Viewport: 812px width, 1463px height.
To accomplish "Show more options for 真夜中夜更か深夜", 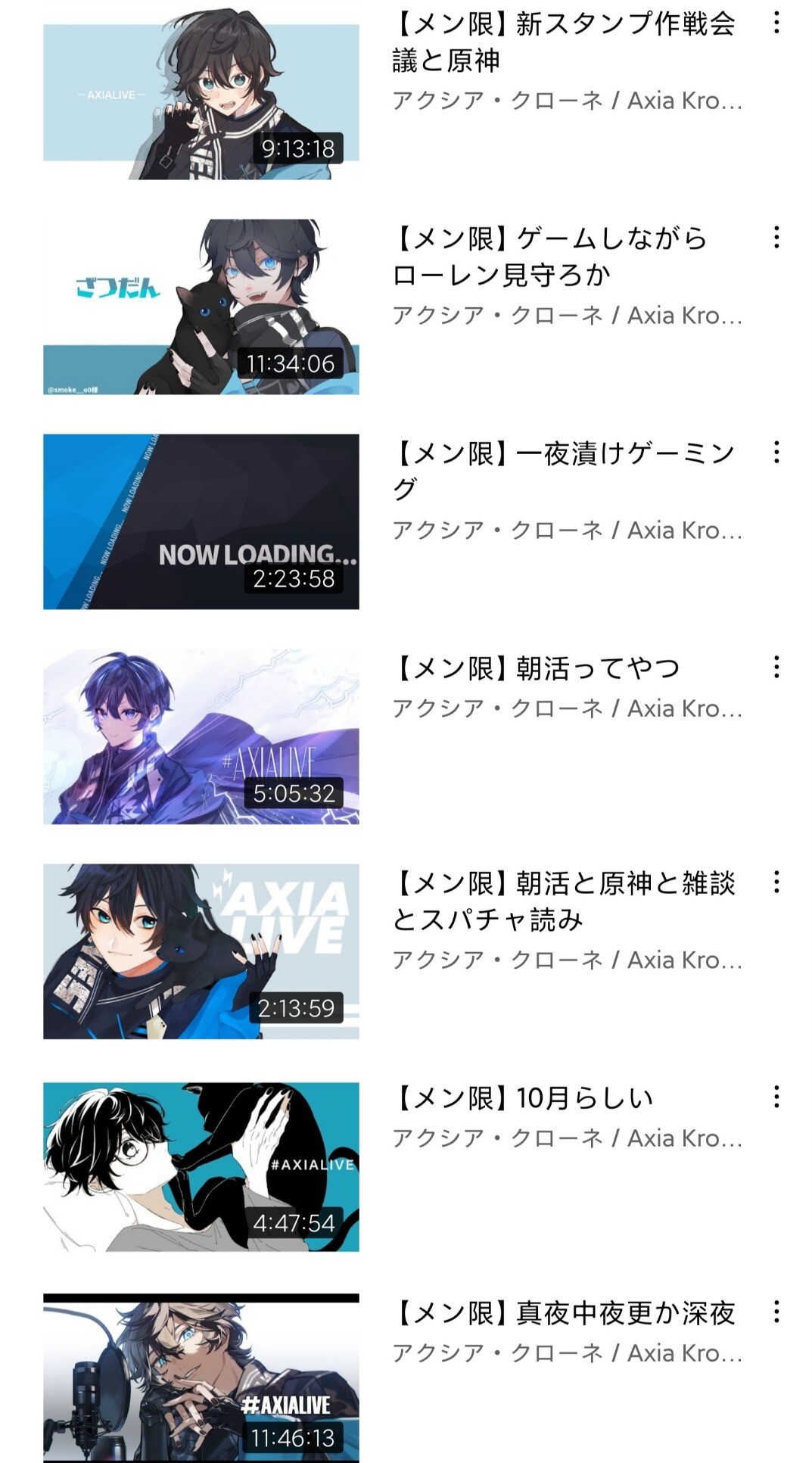I will (x=776, y=1312).
